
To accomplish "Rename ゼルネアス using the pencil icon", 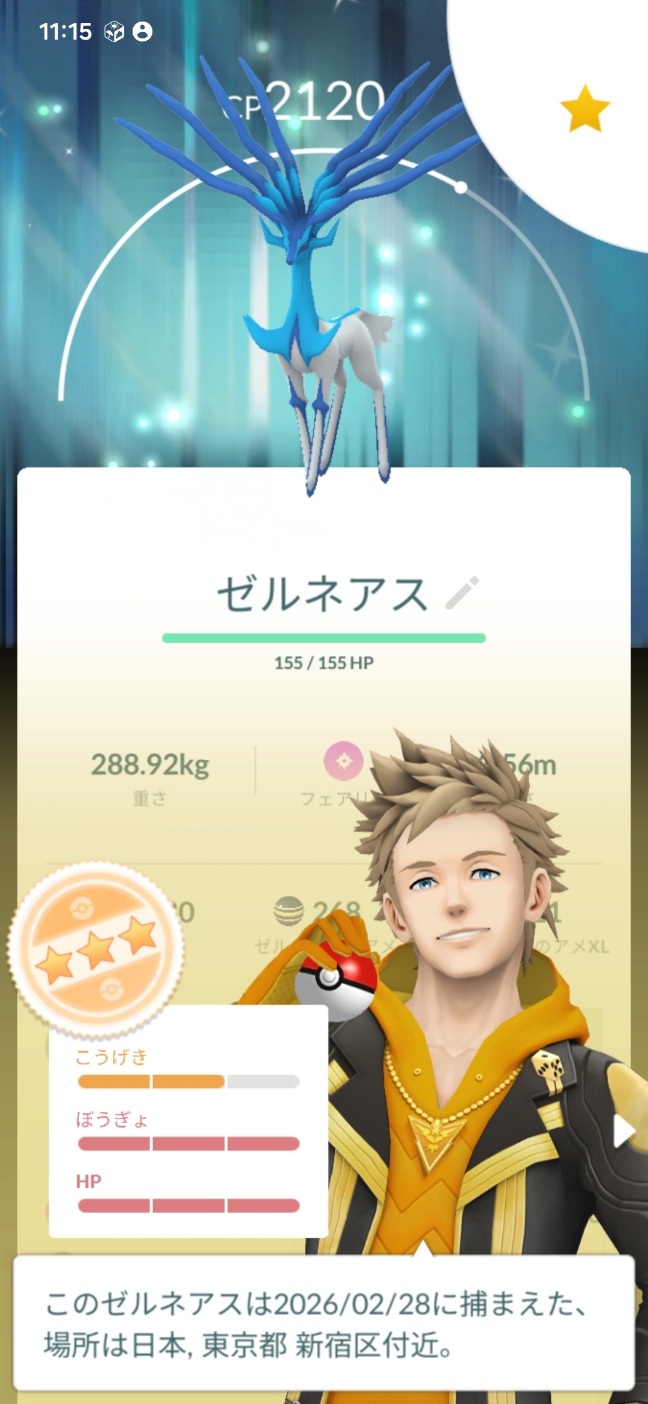I will pos(462,594).
